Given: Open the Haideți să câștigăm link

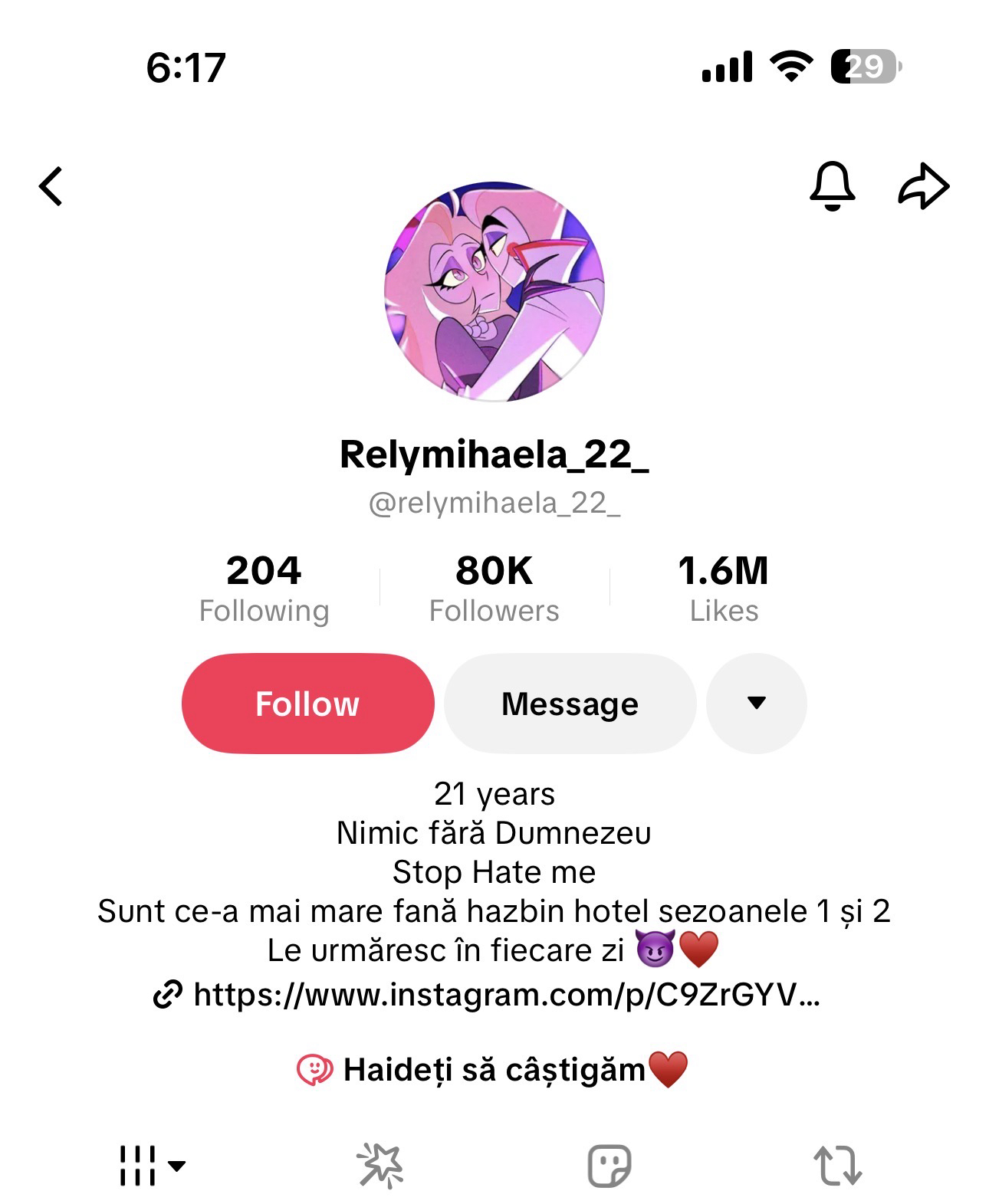Looking at the screenshot, I should click(494, 1069).
